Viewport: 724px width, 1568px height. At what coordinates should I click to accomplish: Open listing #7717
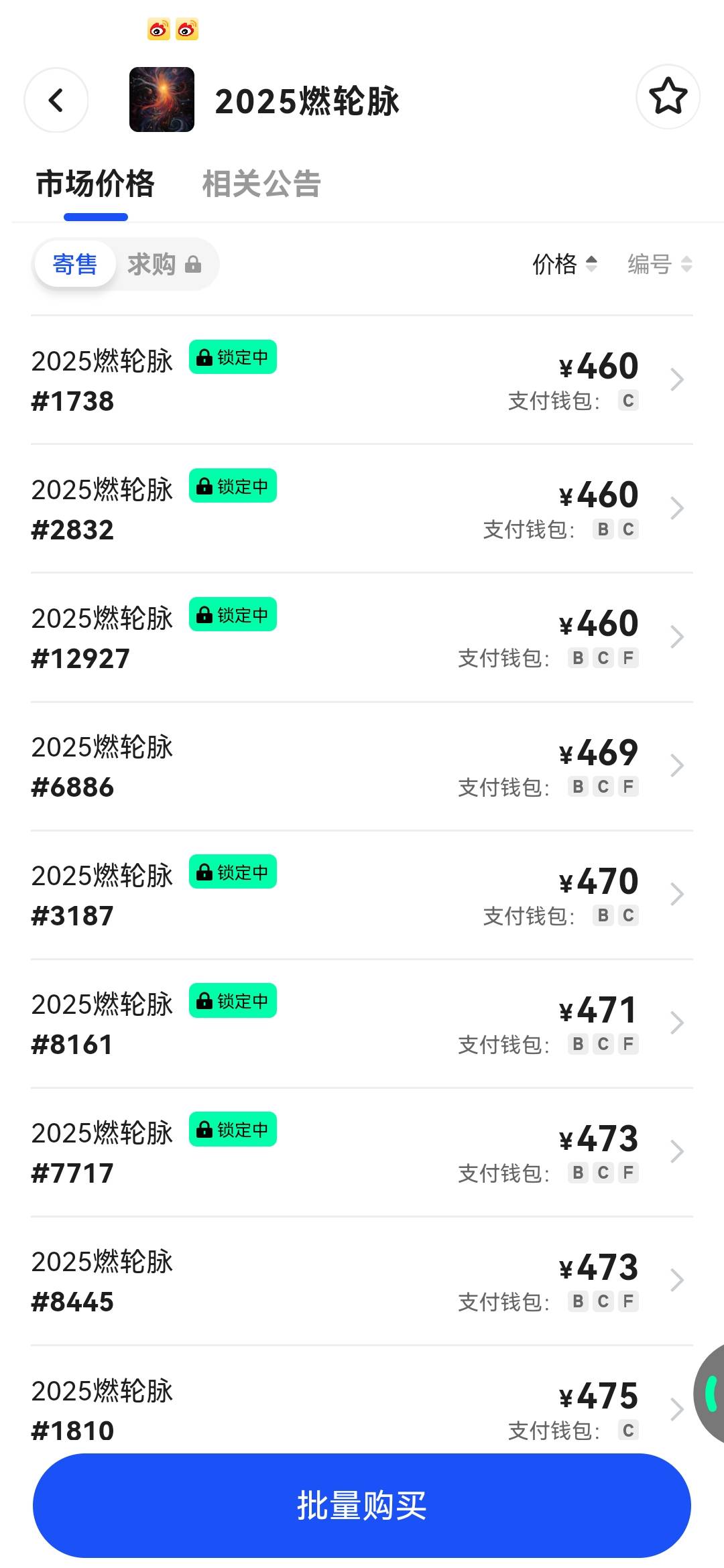coord(362,1152)
